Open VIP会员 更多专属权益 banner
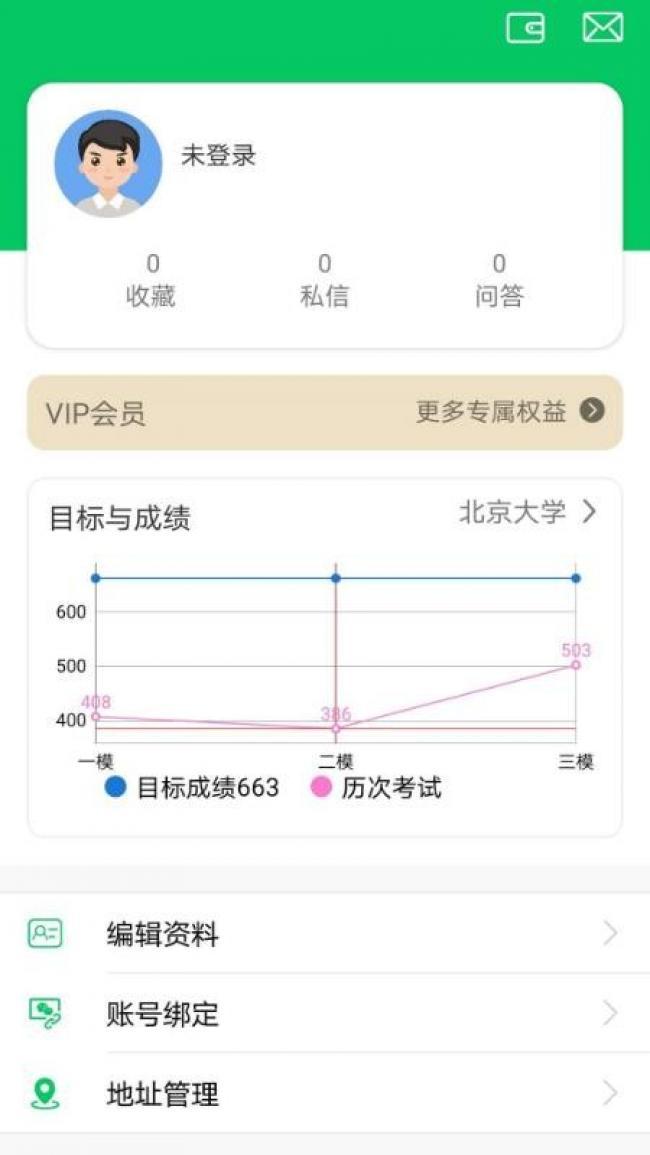Image resolution: width=650 pixels, height=1155 pixels. pyautogui.click(x=325, y=412)
